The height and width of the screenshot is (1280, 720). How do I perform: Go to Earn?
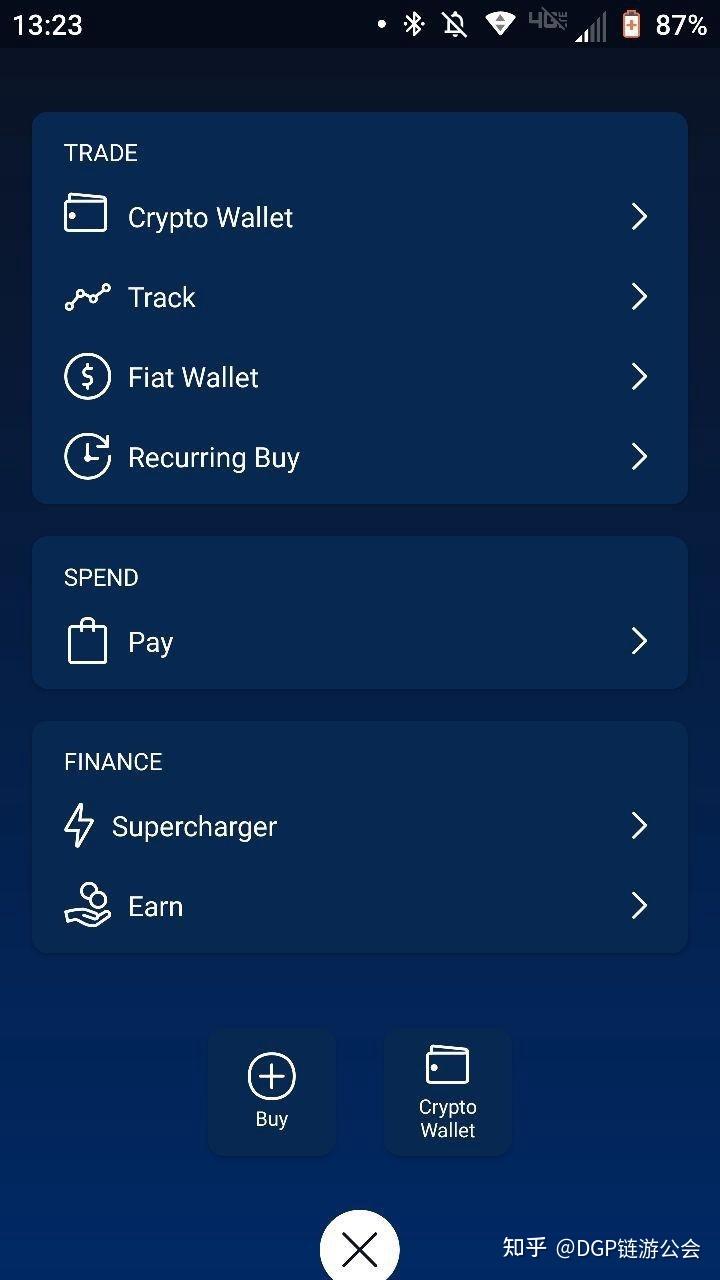click(x=358, y=906)
